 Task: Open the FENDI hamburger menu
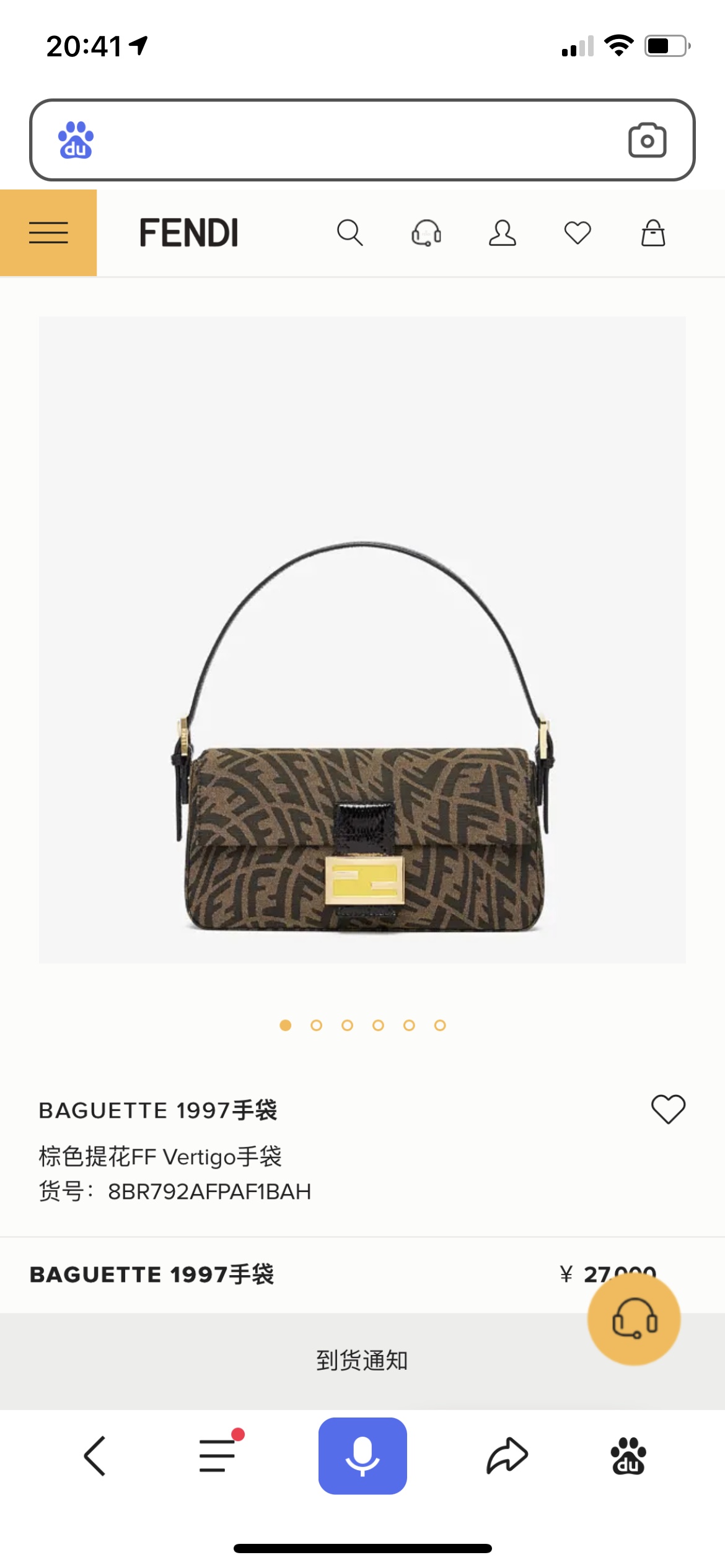[48, 233]
